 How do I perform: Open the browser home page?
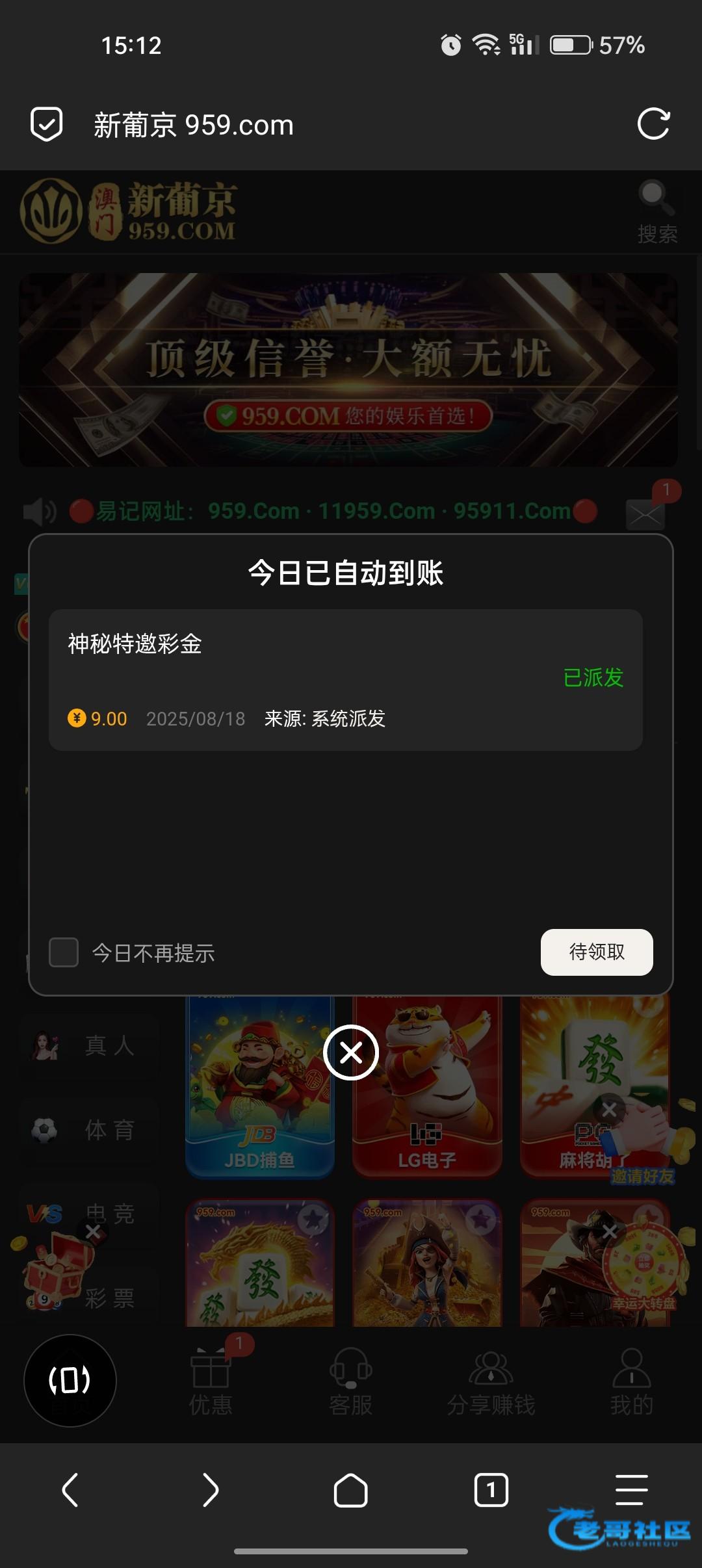(x=351, y=1489)
